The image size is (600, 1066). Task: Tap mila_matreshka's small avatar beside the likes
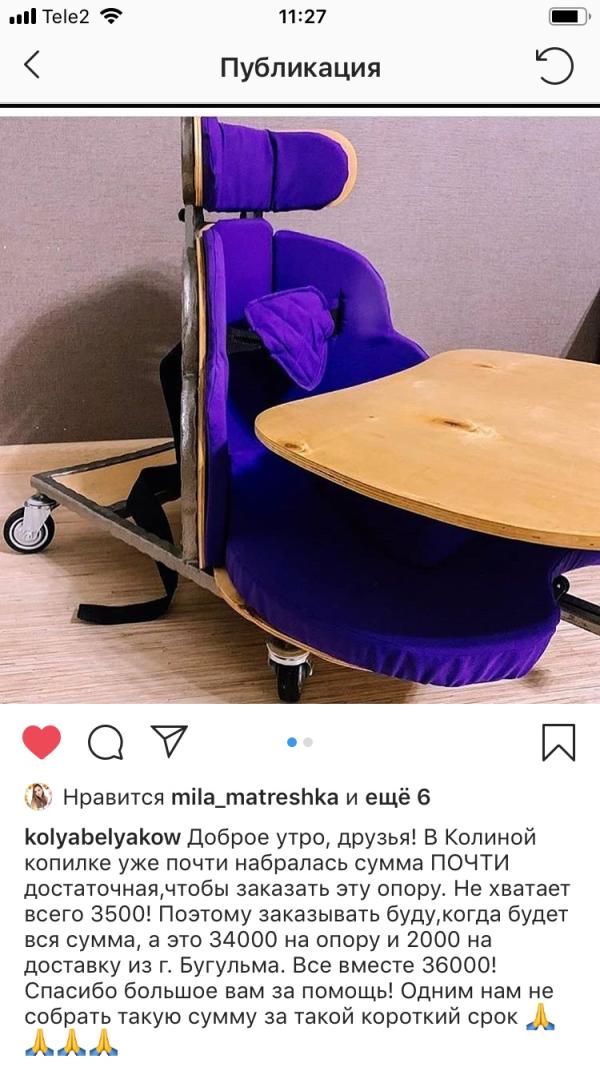coord(38,797)
